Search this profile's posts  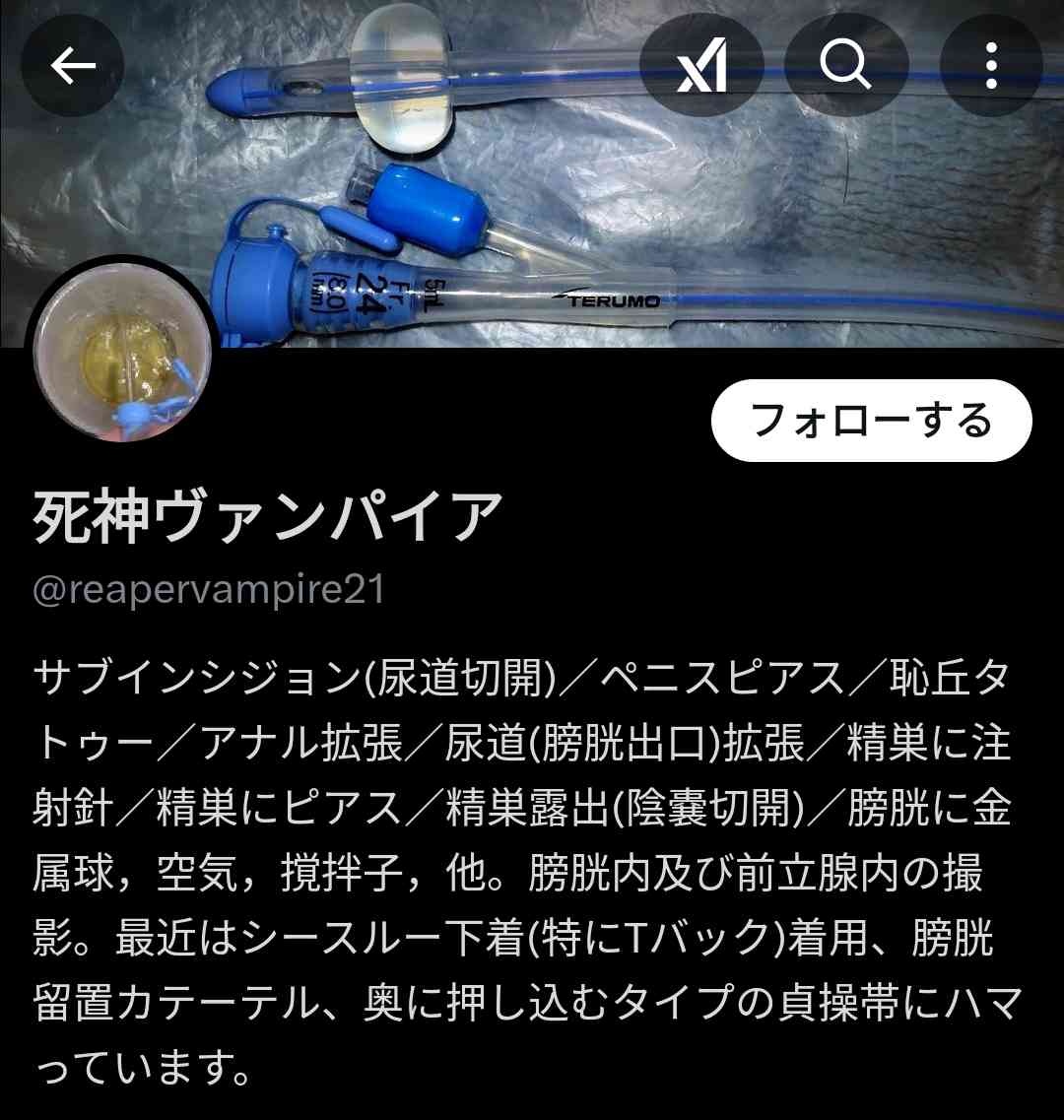845,66
